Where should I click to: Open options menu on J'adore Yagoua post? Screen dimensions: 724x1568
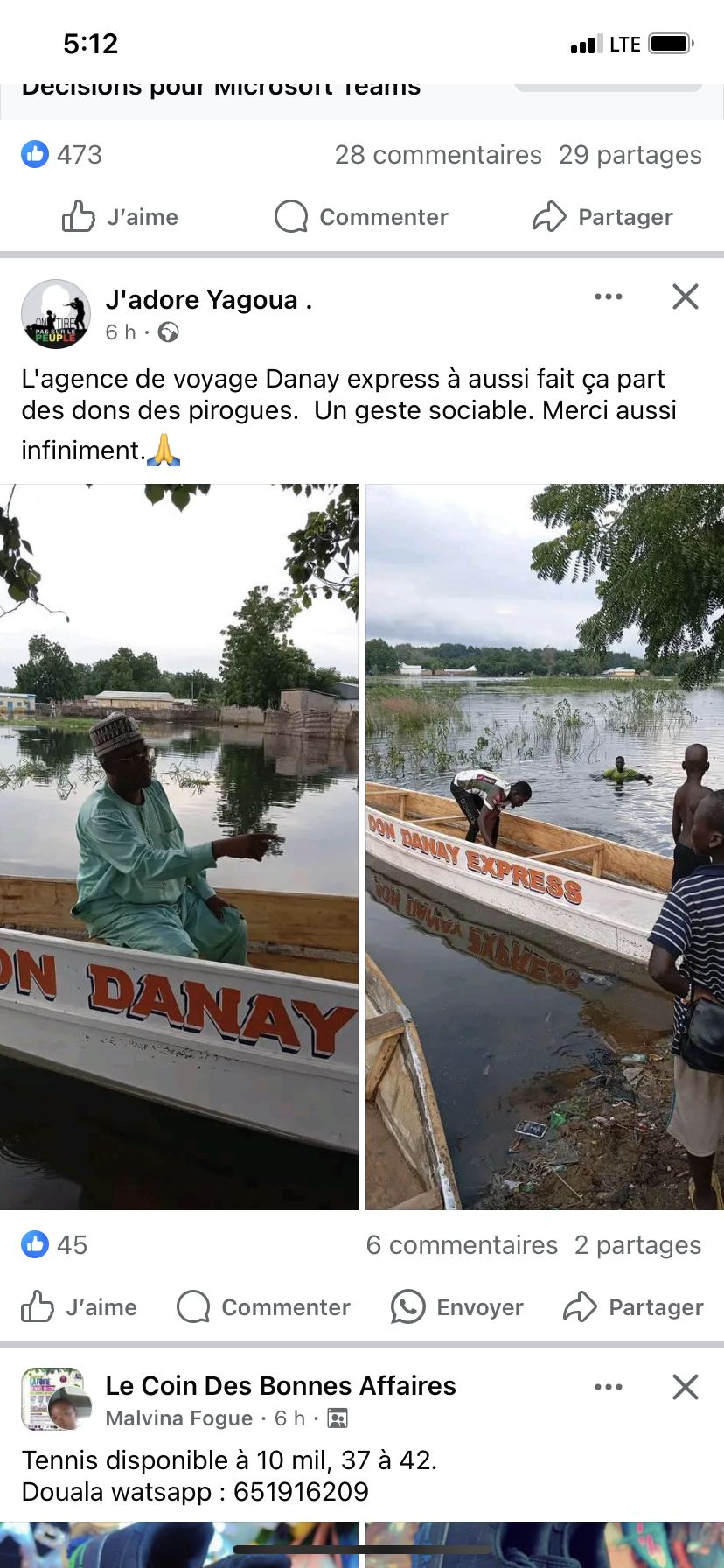609,297
